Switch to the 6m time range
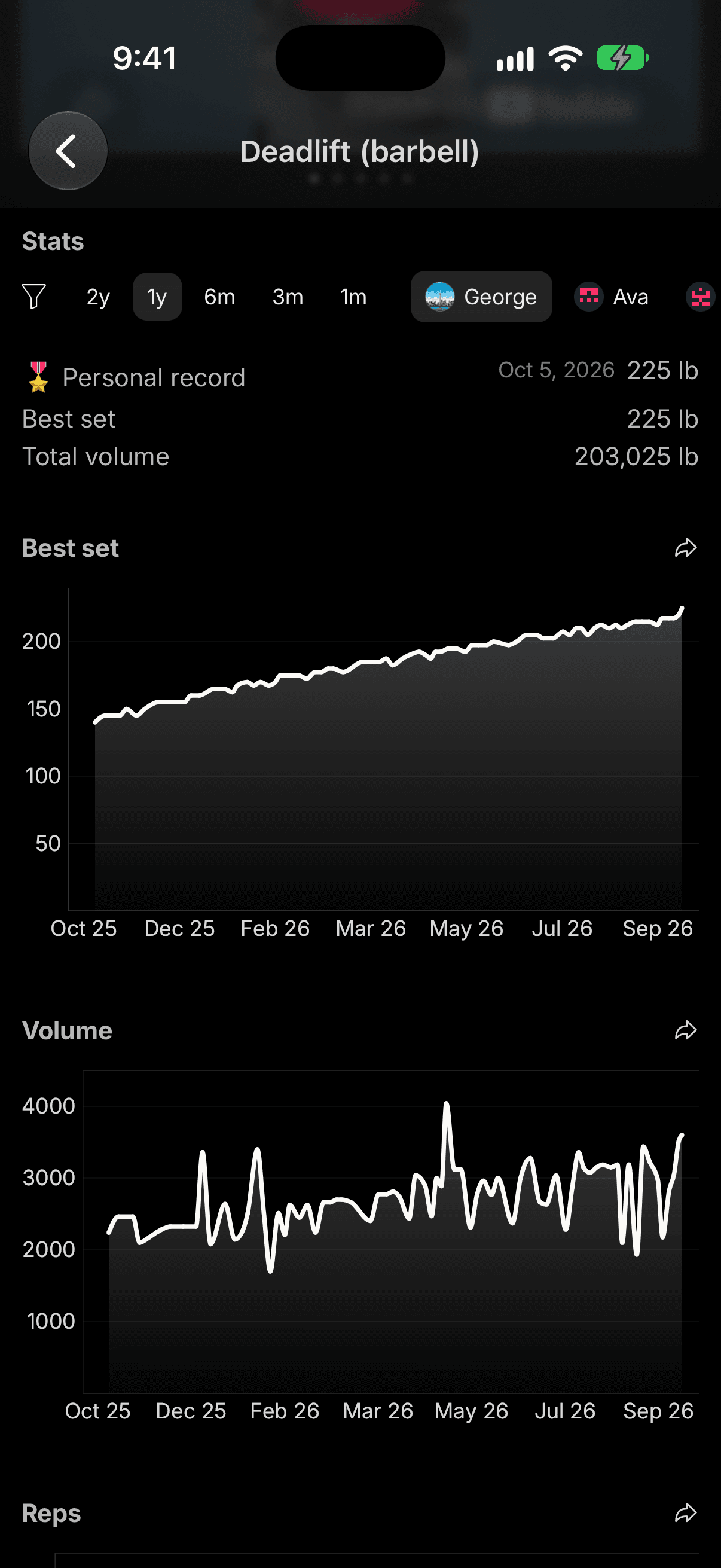Screen dimensions: 721x1568 tap(219, 297)
